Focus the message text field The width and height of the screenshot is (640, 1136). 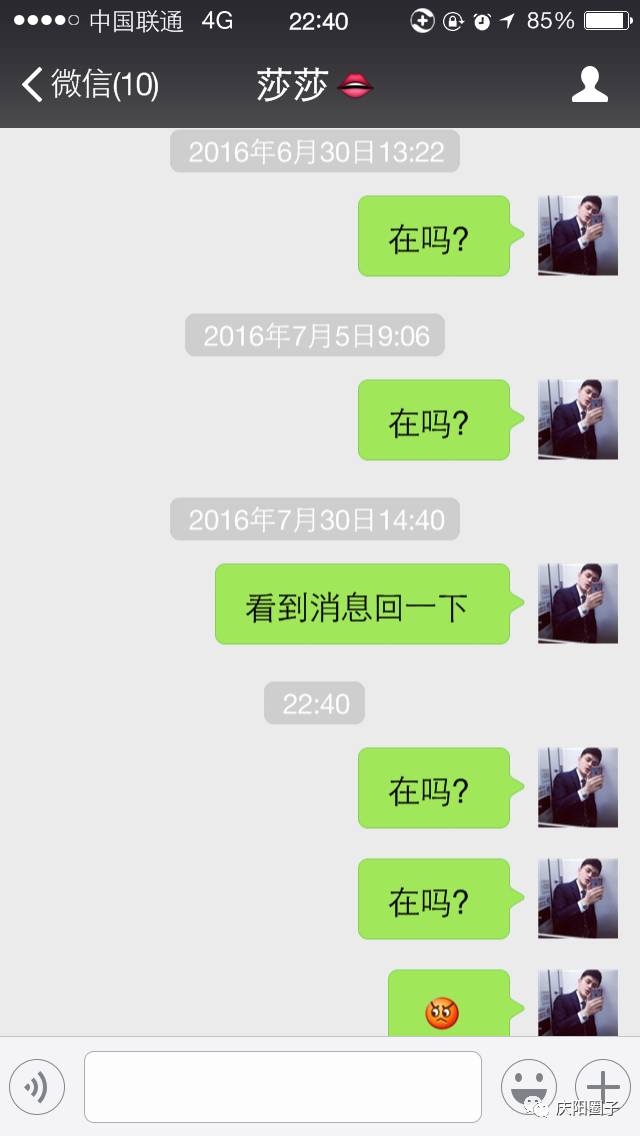[283, 1086]
